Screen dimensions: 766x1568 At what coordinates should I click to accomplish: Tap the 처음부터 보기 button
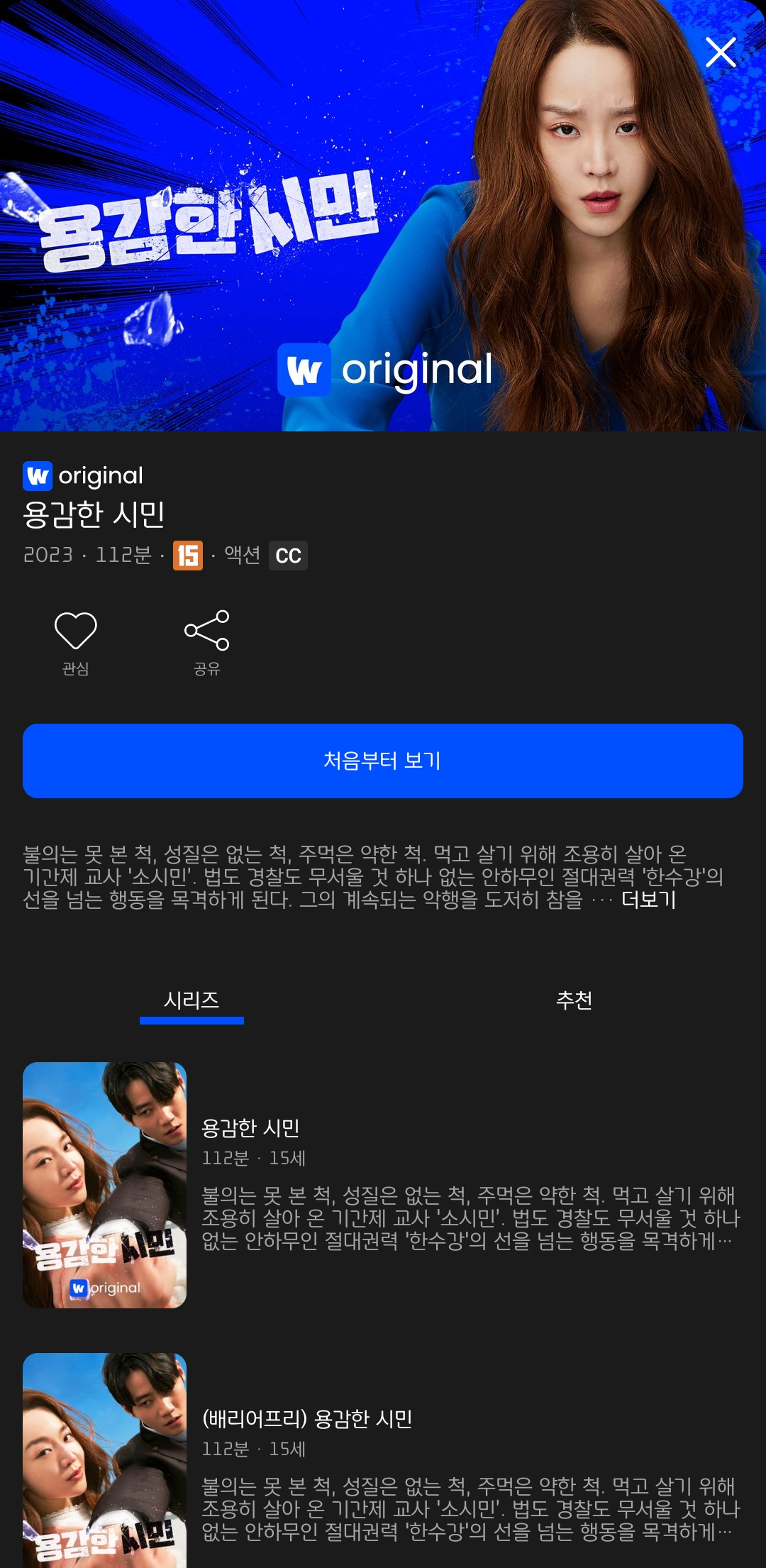pyautogui.click(x=383, y=761)
